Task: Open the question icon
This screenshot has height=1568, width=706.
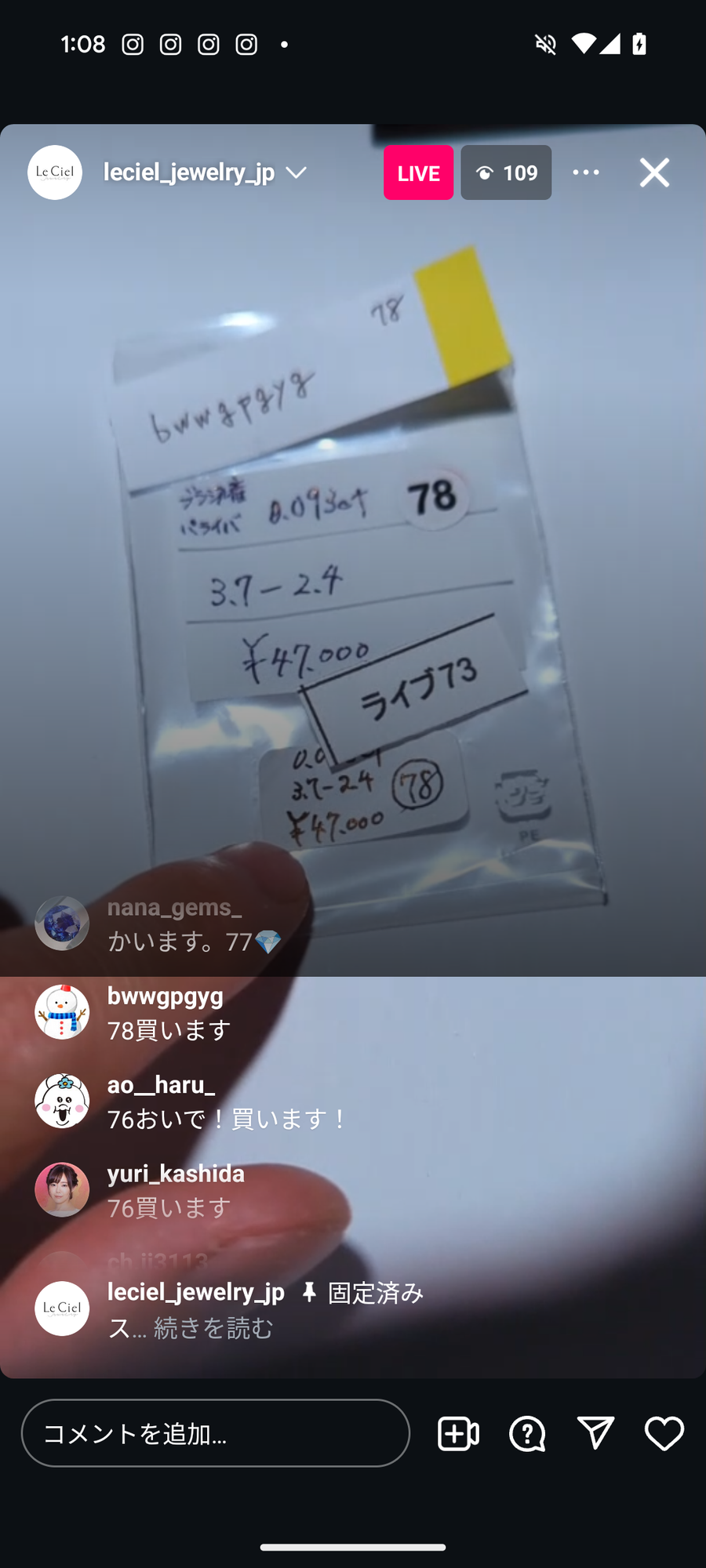Action: (x=527, y=1434)
